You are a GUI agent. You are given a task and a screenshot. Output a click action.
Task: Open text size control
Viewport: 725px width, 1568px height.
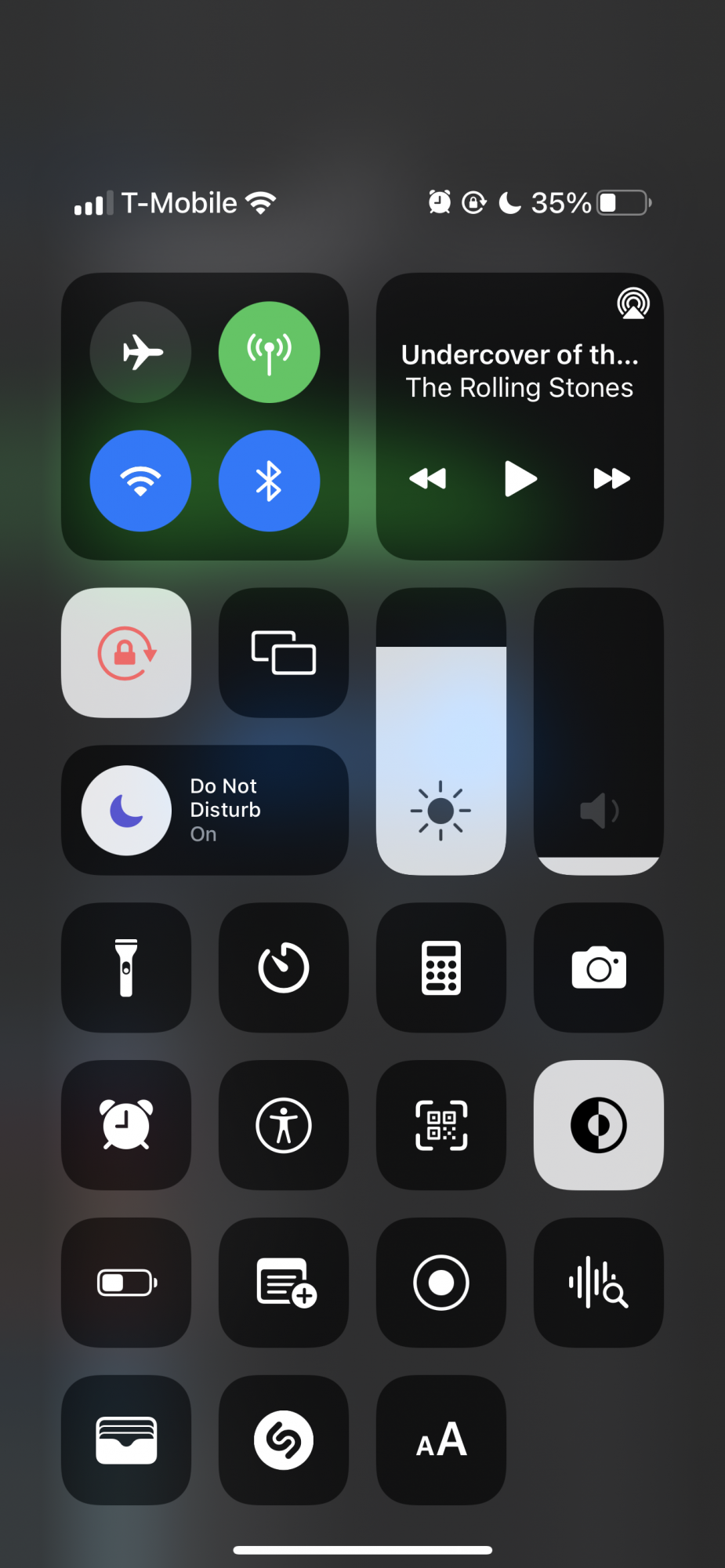tap(441, 1440)
